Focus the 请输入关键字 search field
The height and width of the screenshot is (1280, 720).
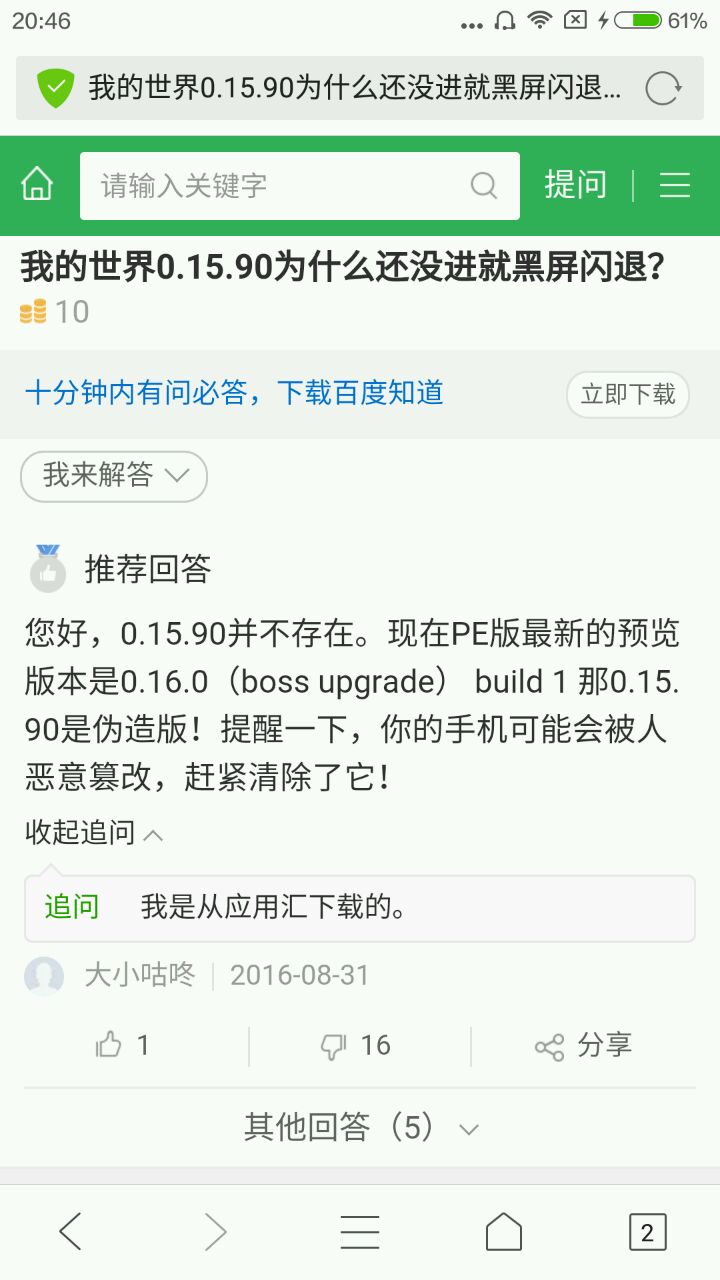tap(280, 186)
